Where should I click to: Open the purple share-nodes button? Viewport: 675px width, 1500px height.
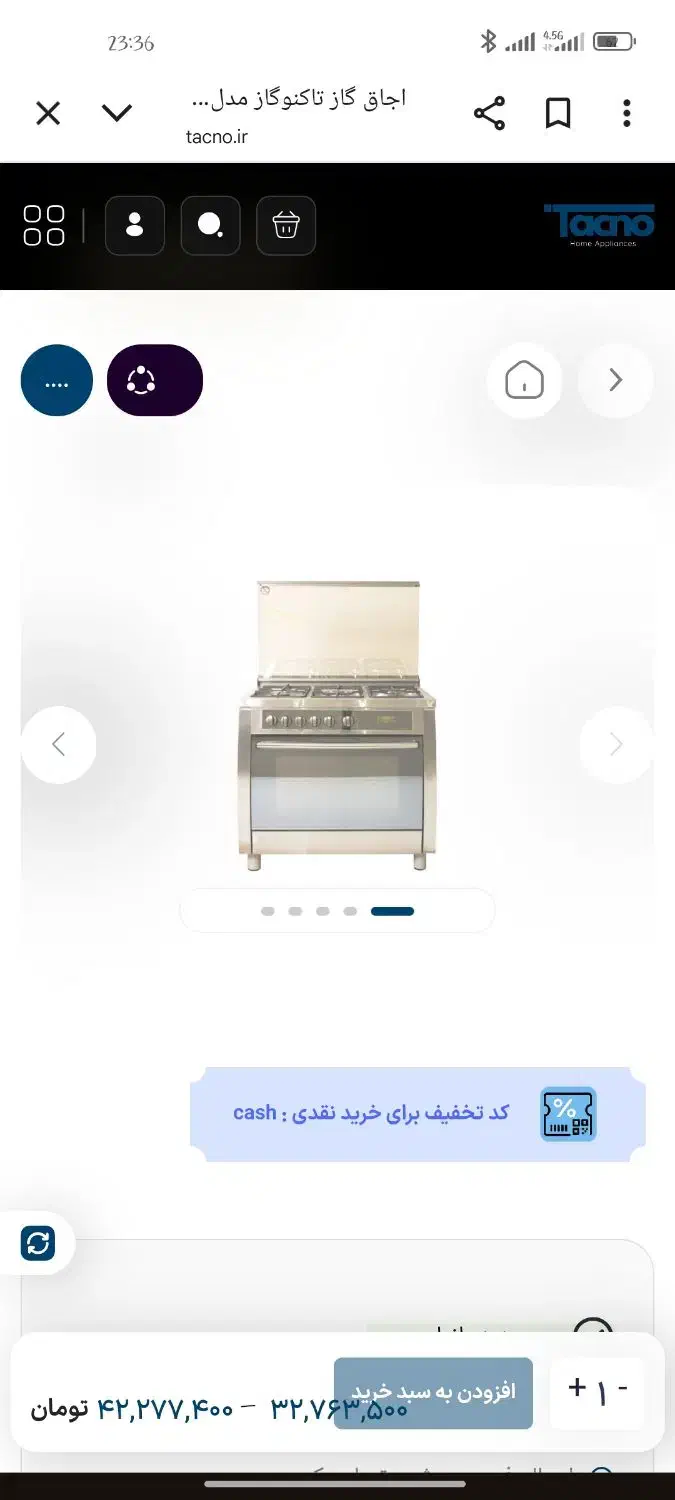pyautogui.click(x=155, y=380)
